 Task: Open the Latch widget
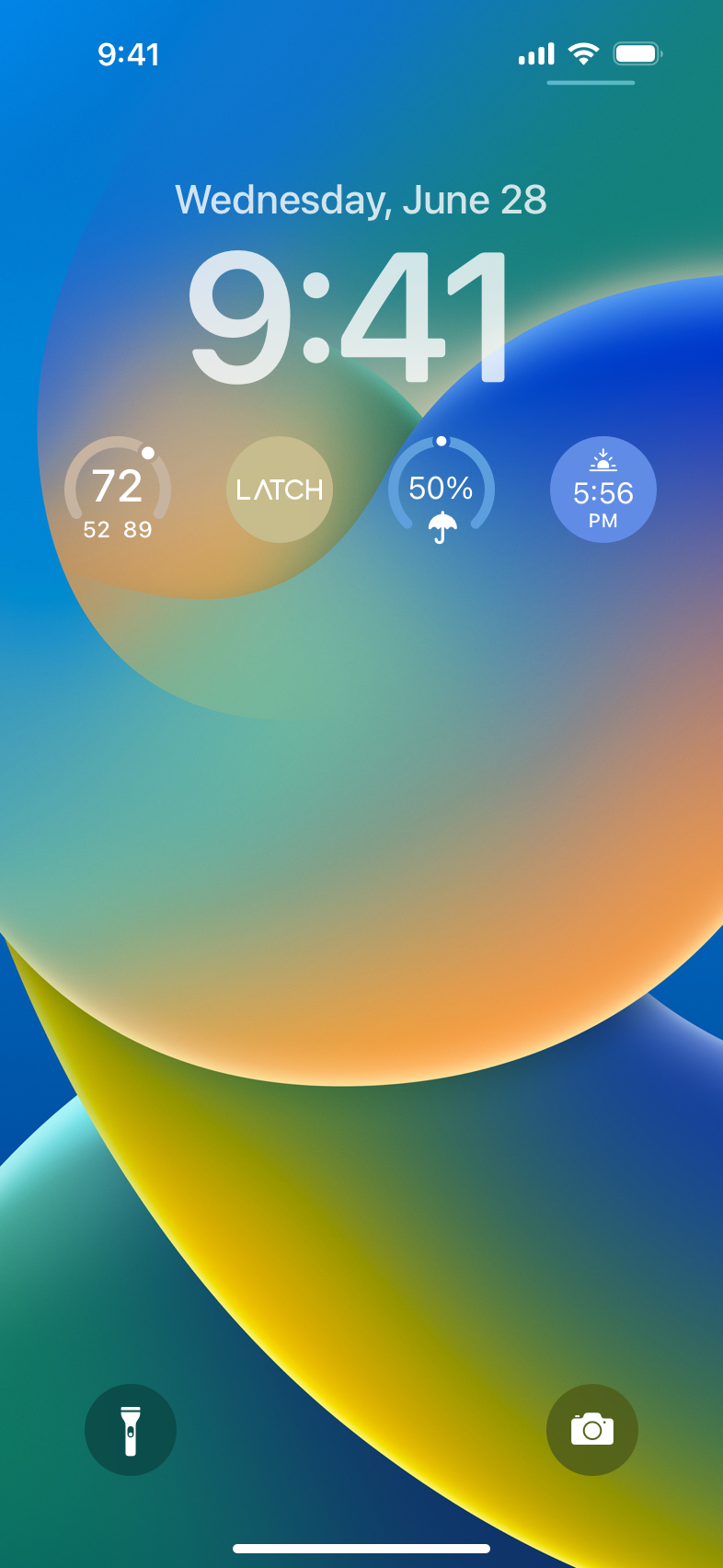pyautogui.click(x=280, y=490)
